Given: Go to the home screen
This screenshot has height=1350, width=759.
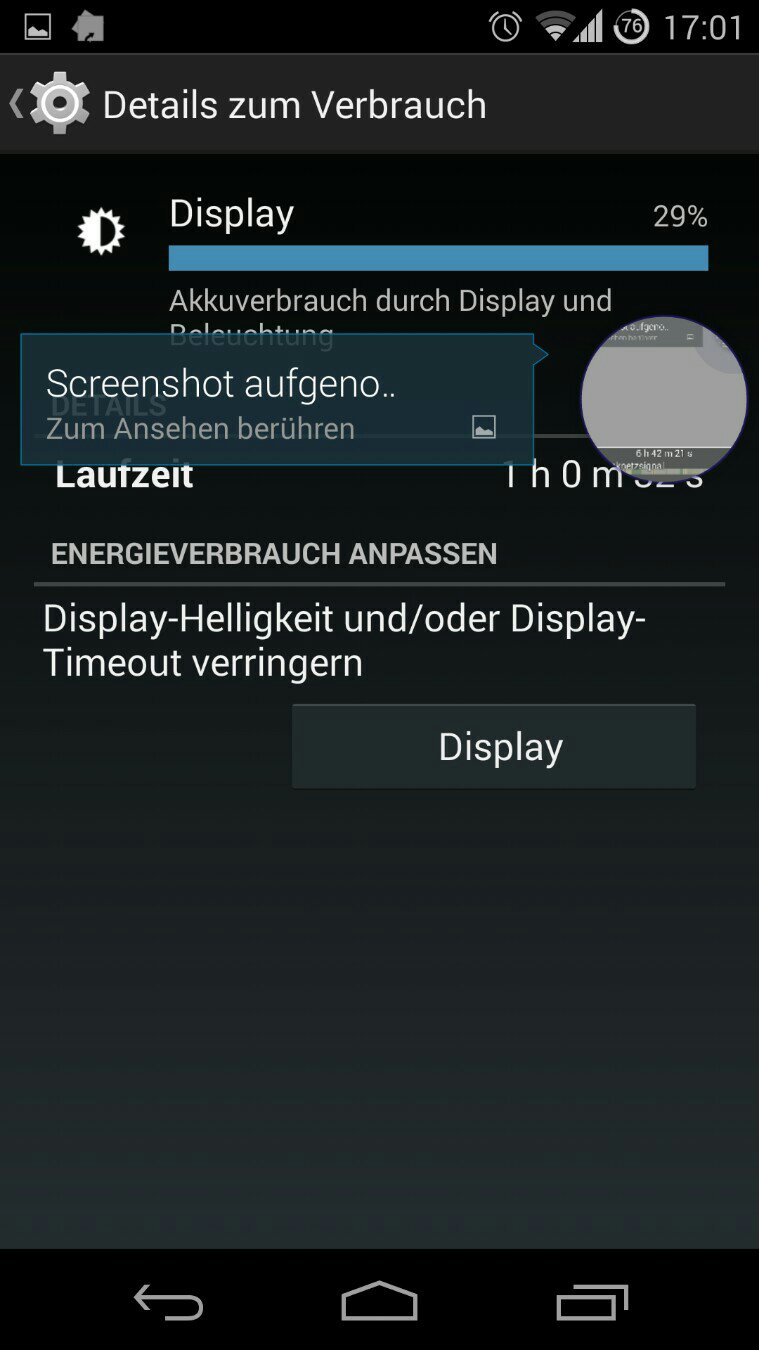Looking at the screenshot, I should [x=379, y=1302].
